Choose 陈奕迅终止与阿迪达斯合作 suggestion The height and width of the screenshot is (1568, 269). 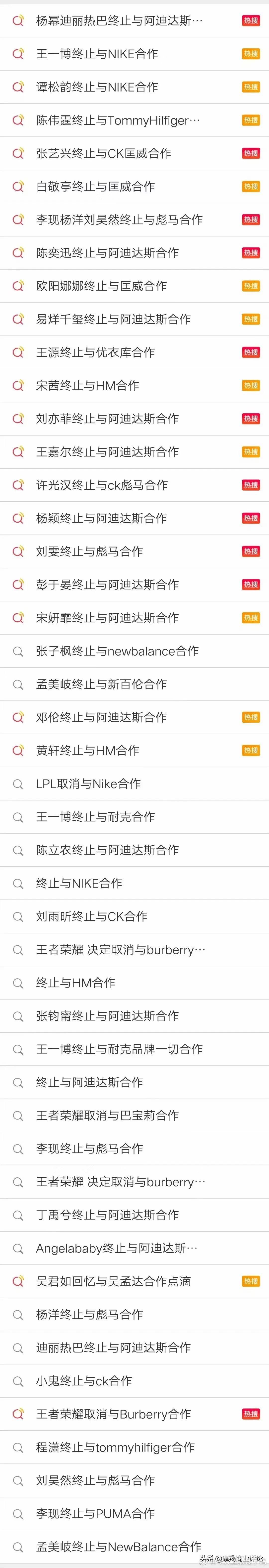(107, 253)
